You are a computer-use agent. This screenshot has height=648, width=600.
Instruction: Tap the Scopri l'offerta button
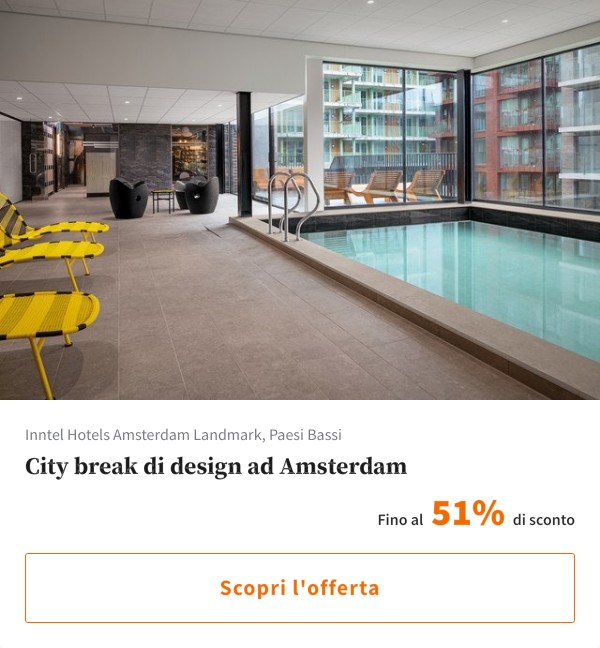point(300,588)
